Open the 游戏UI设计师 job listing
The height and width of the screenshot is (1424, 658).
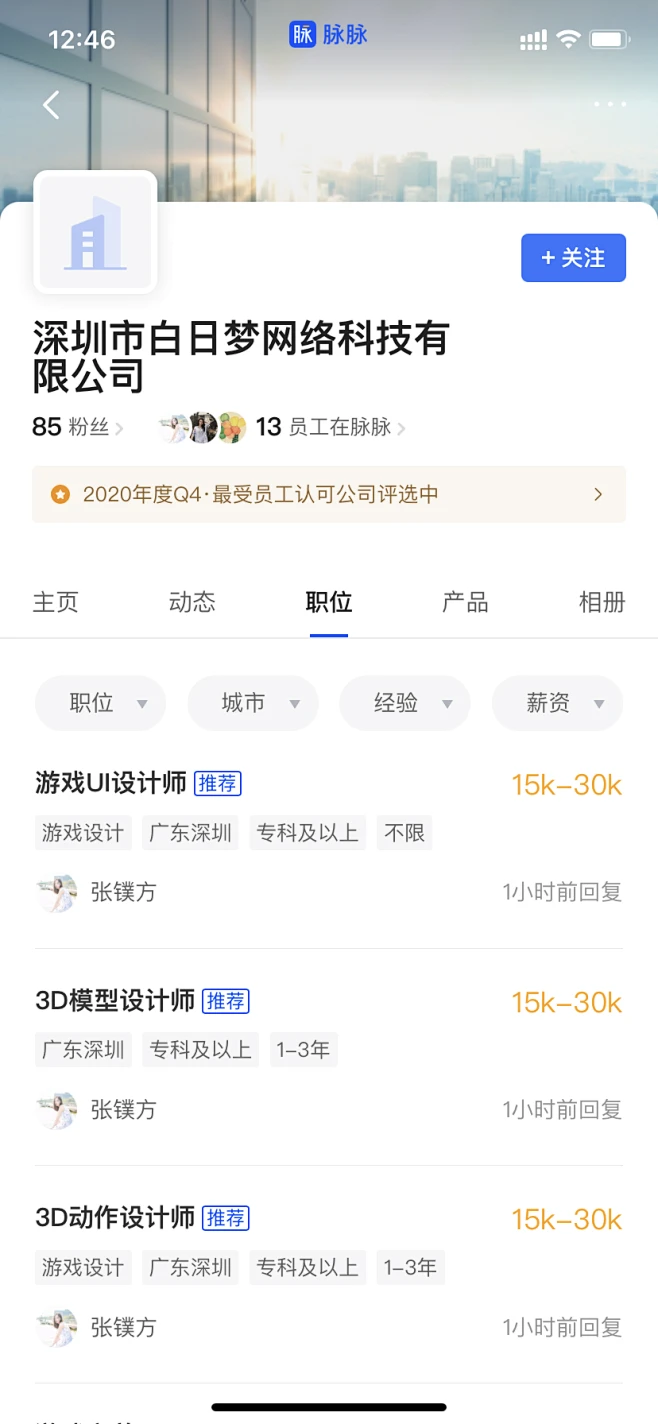(112, 784)
